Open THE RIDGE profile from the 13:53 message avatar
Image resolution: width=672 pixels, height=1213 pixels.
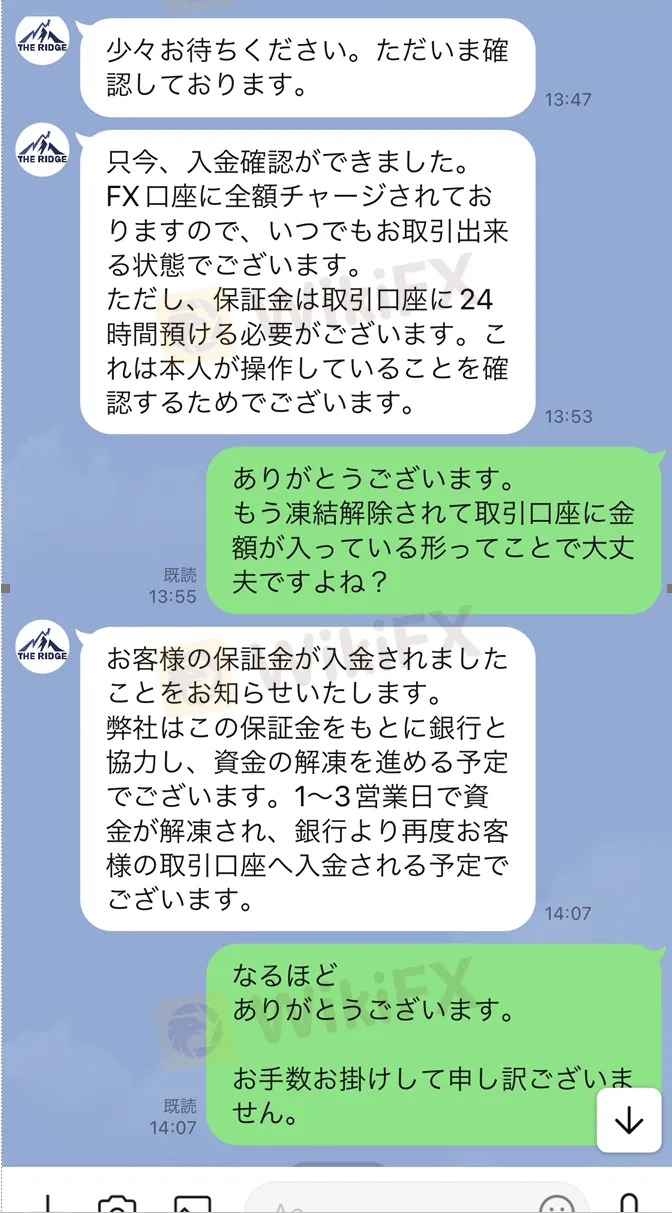[x=42, y=151]
